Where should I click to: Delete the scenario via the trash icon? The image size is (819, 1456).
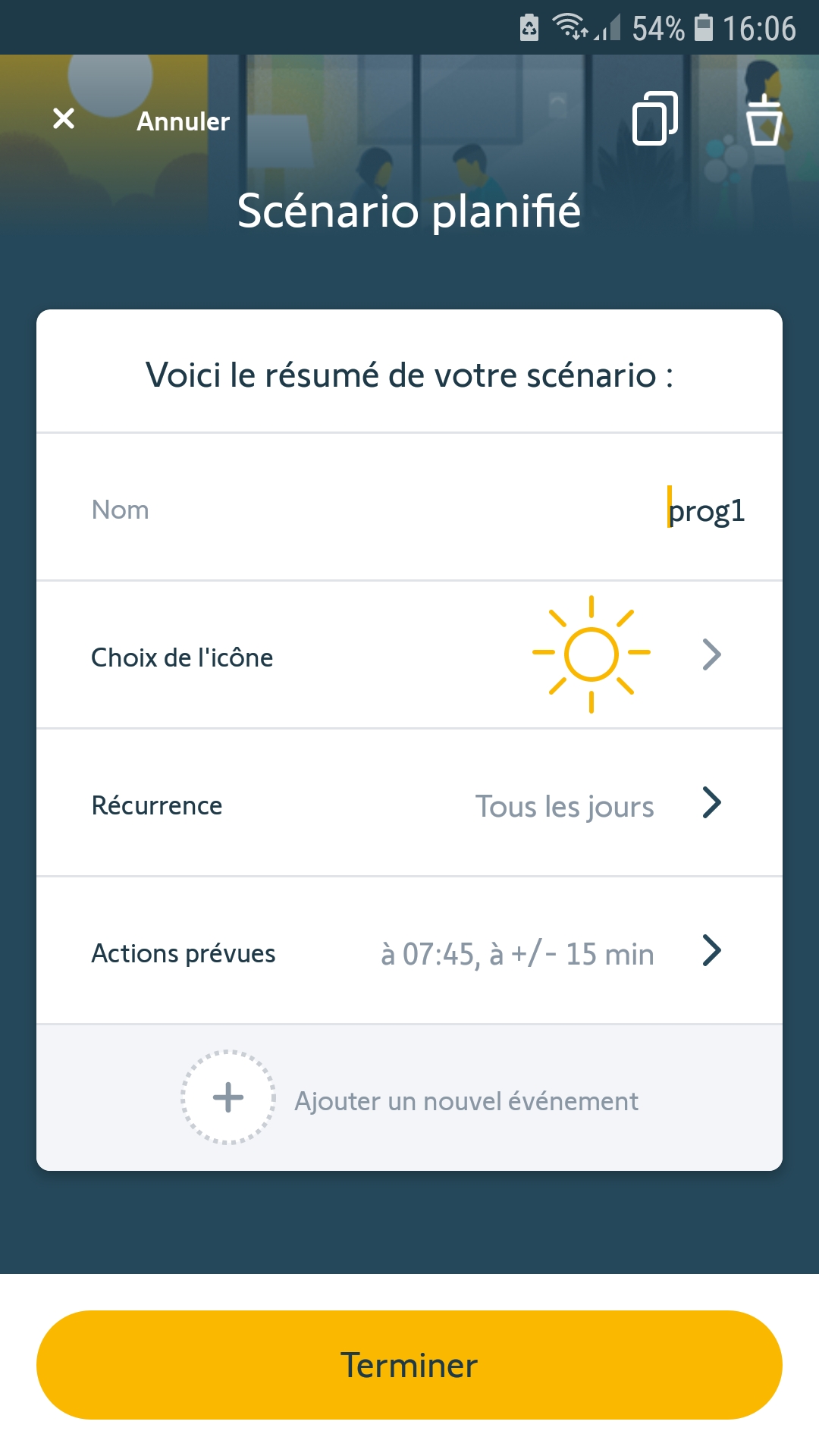click(x=764, y=120)
